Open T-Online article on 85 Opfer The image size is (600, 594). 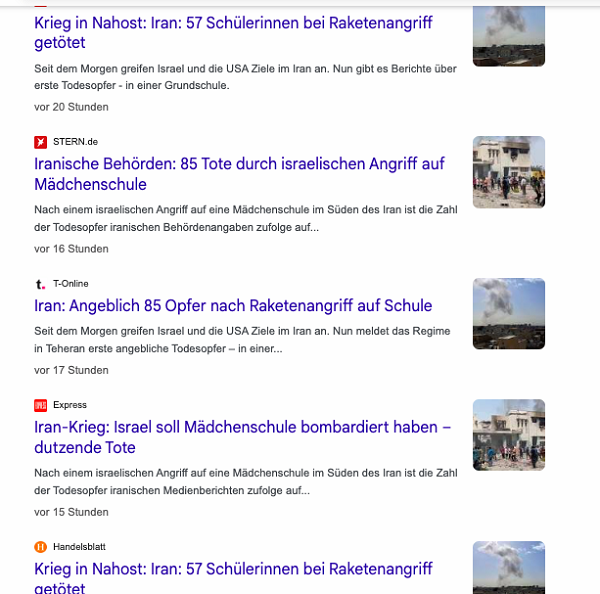(x=233, y=305)
